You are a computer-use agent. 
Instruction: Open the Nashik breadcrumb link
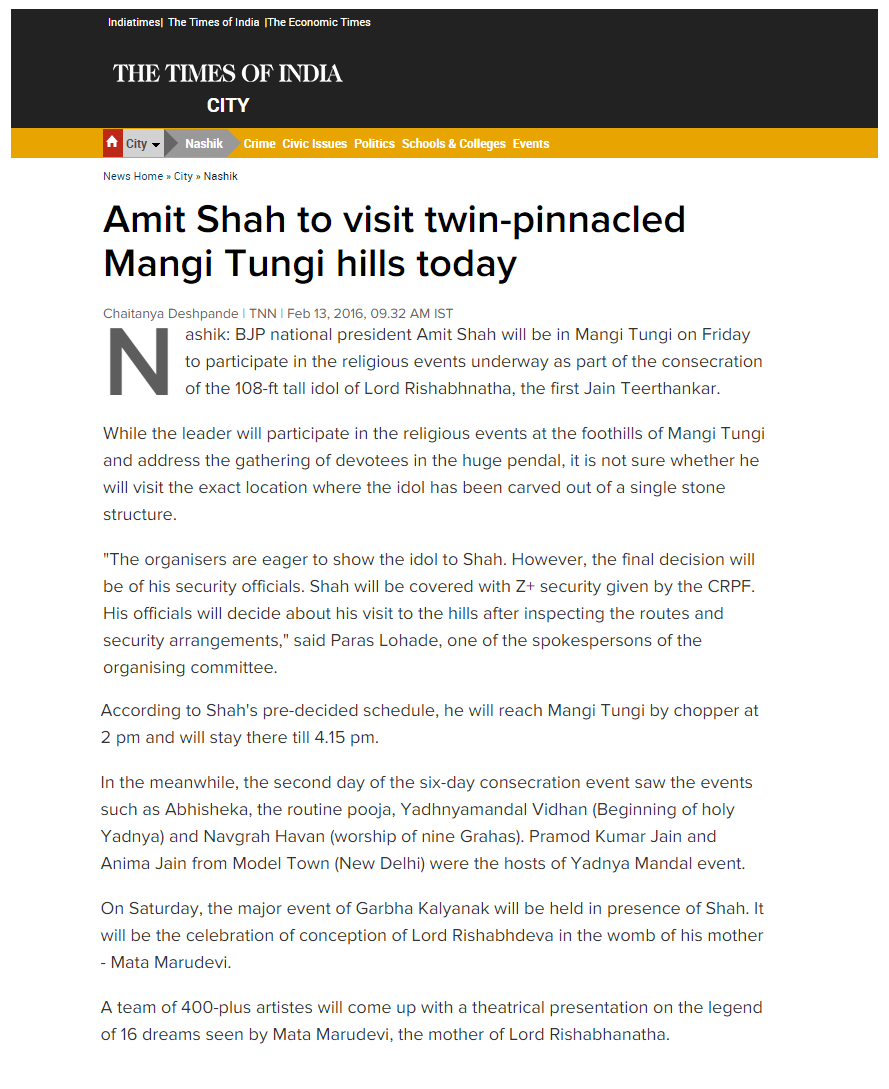tap(220, 176)
